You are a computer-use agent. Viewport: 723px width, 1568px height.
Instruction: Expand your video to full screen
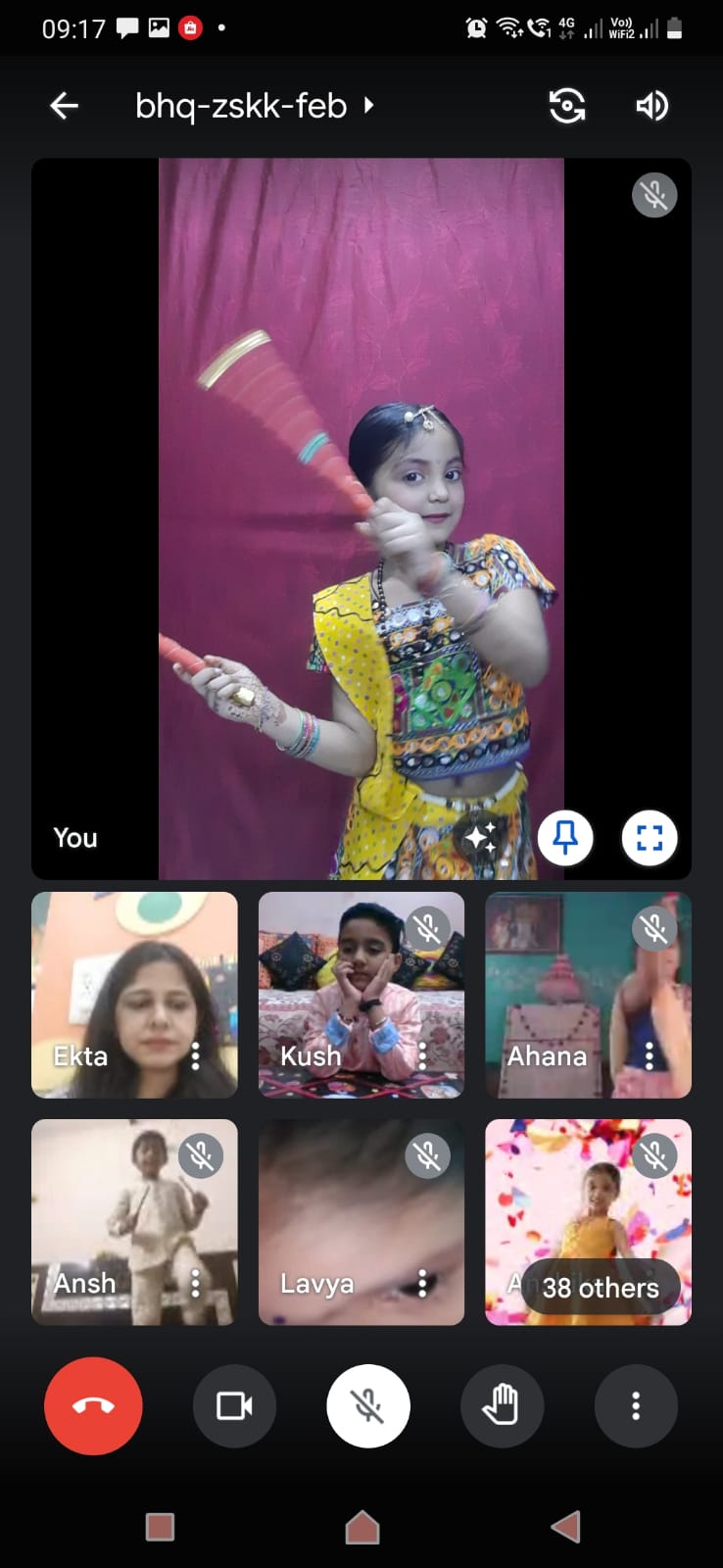[650, 838]
